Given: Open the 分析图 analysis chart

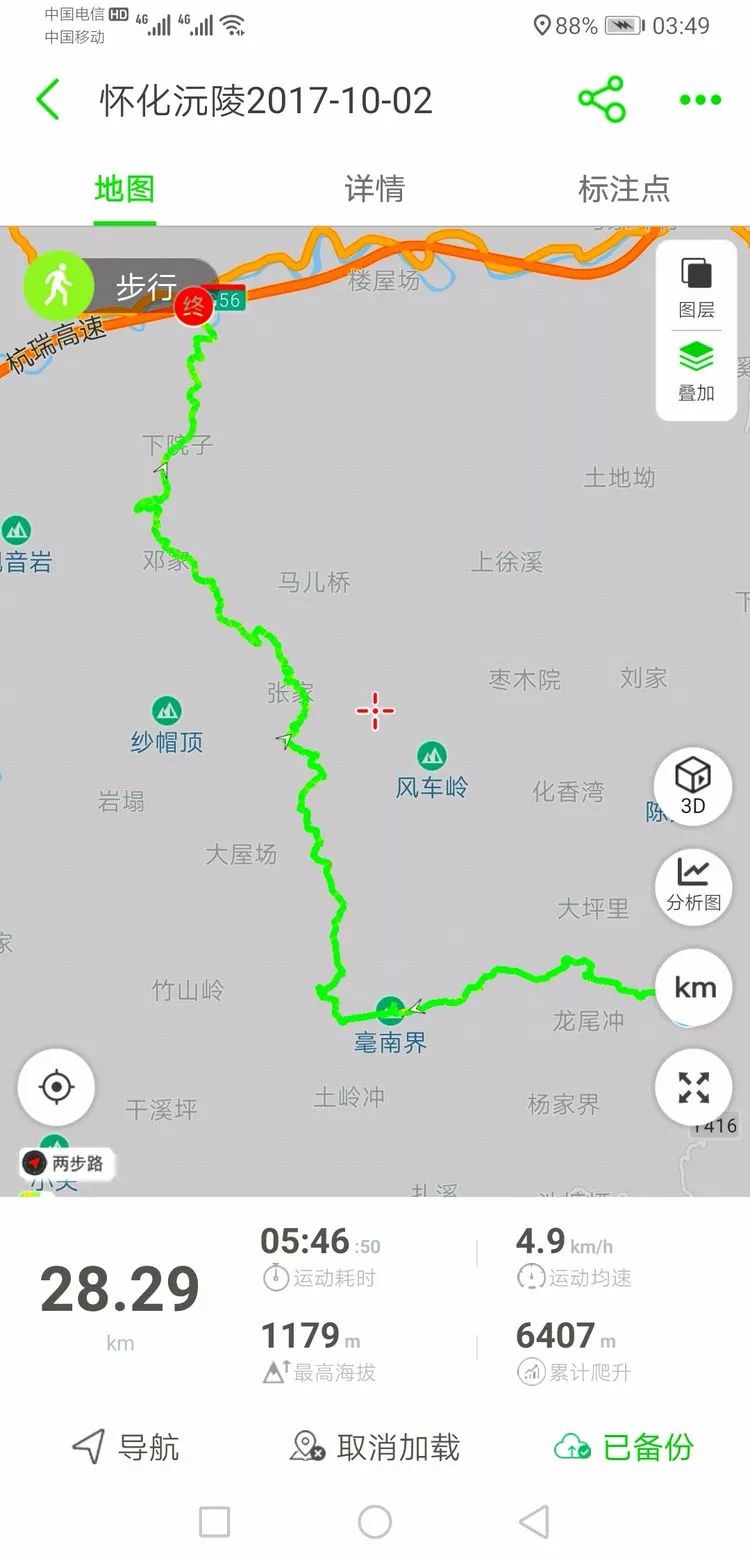Looking at the screenshot, I should 693,884.
